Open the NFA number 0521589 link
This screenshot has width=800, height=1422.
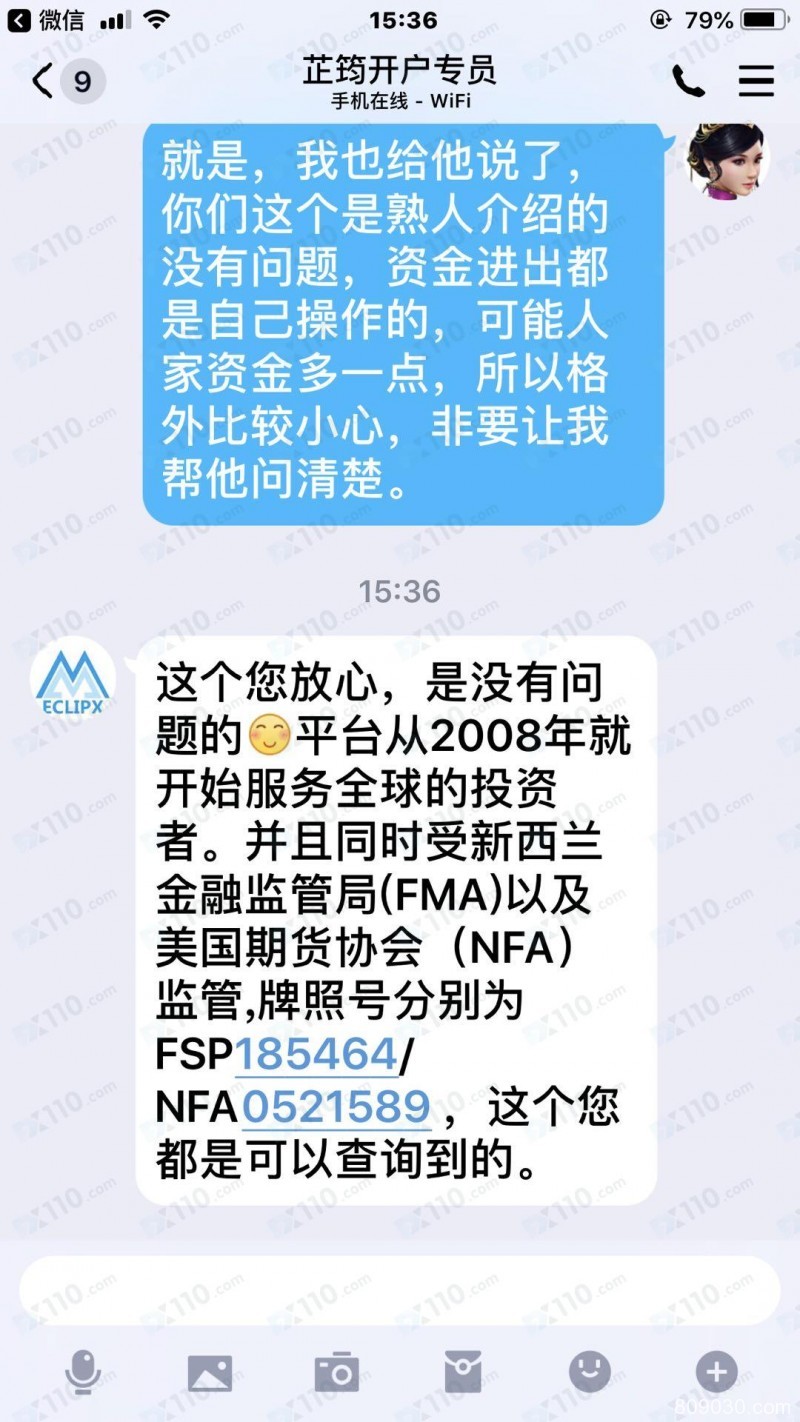pyautogui.click(x=336, y=1108)
